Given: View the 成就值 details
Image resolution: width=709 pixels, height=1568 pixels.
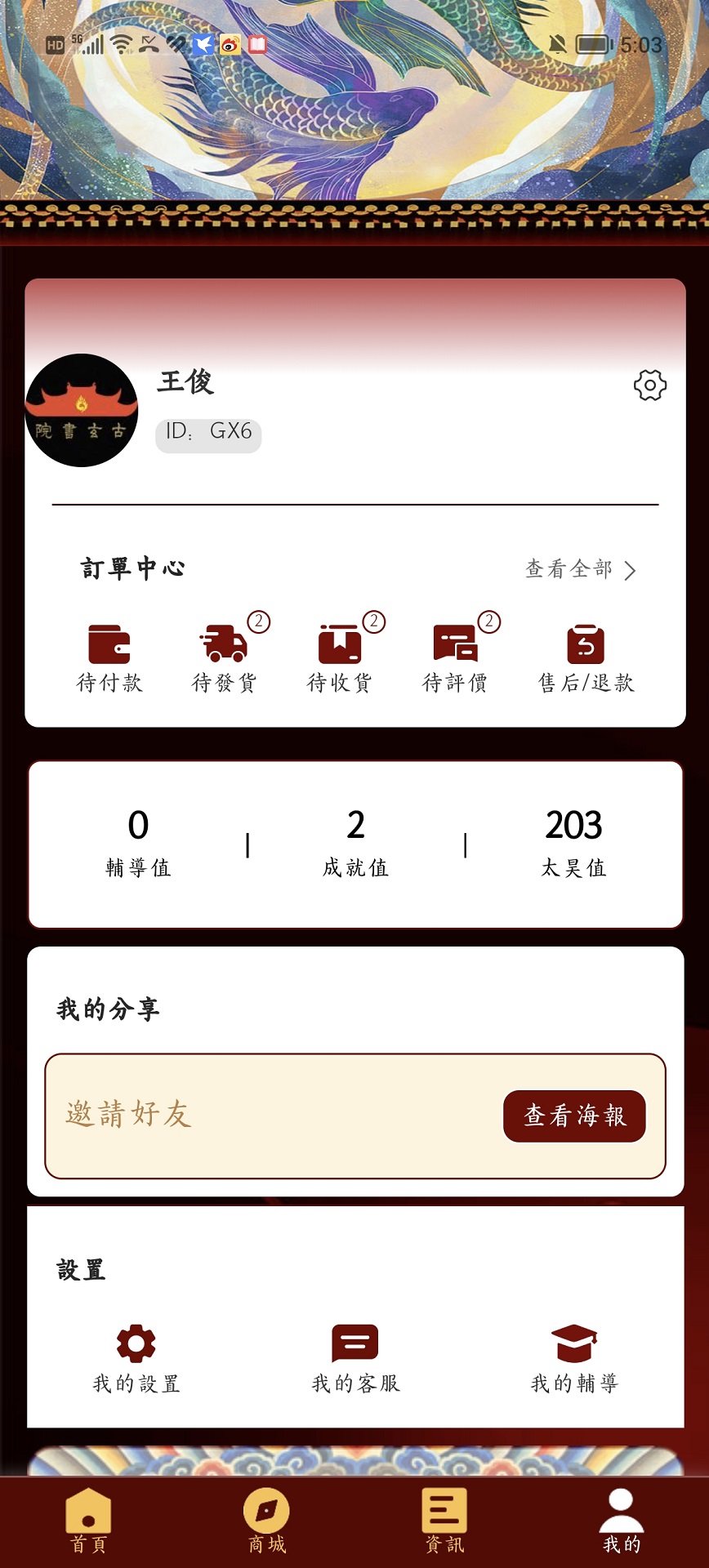Looking at the screenshot, I should coord(355,843).
